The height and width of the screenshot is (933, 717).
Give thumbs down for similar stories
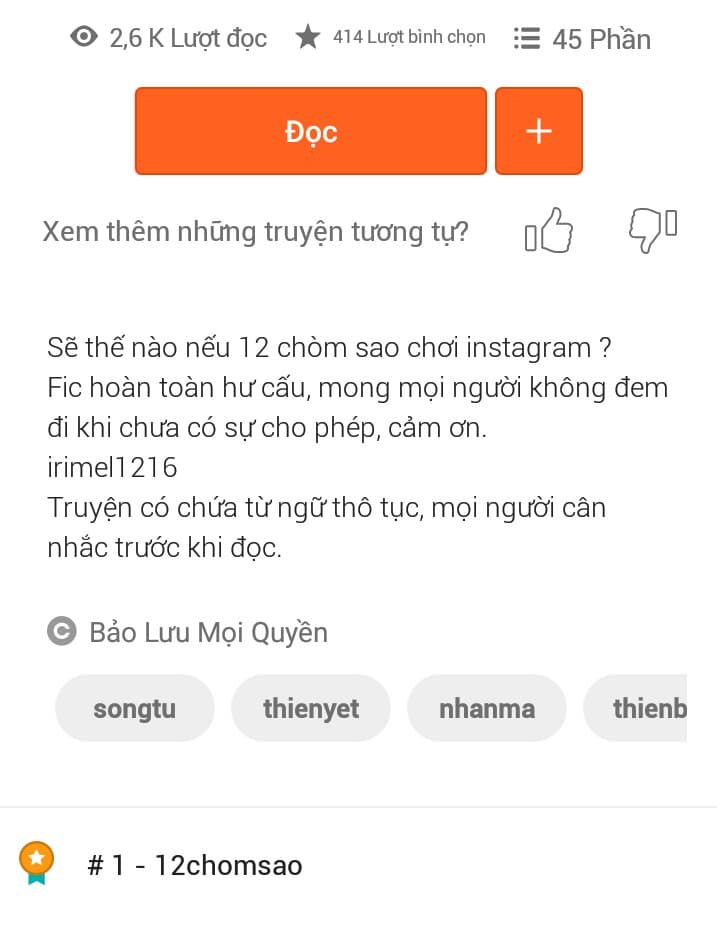click(652, 230)
